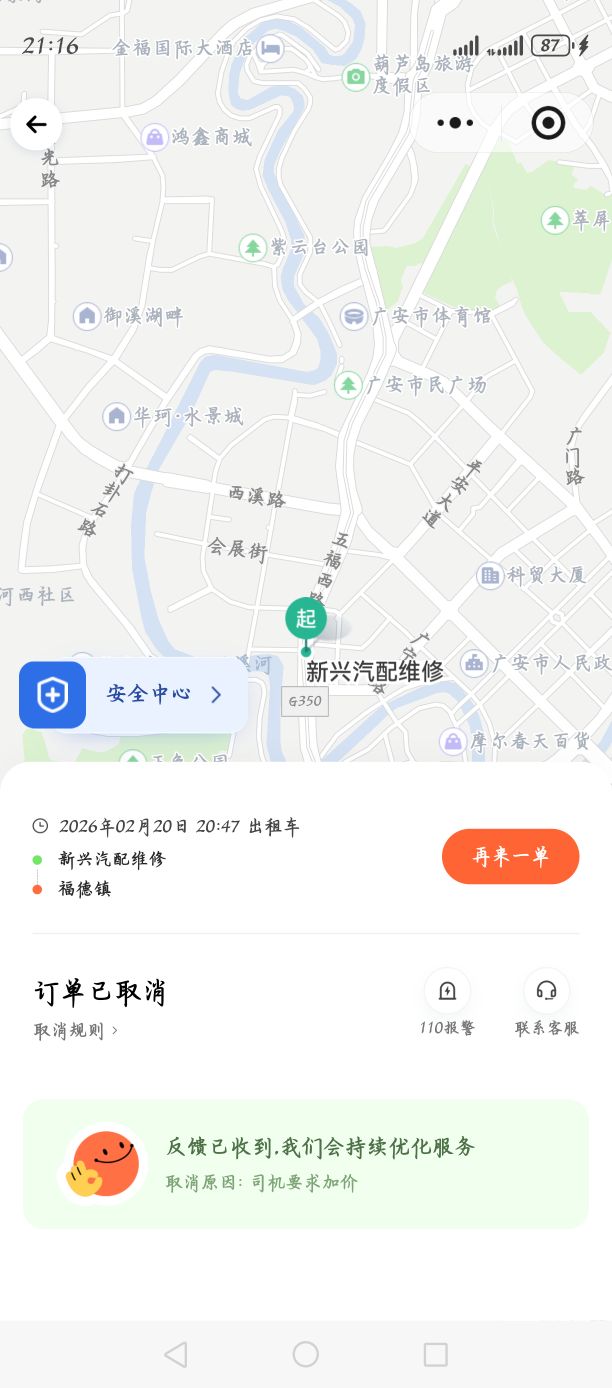View 取消规则 cancellation rules

(x=76, y=1031)
